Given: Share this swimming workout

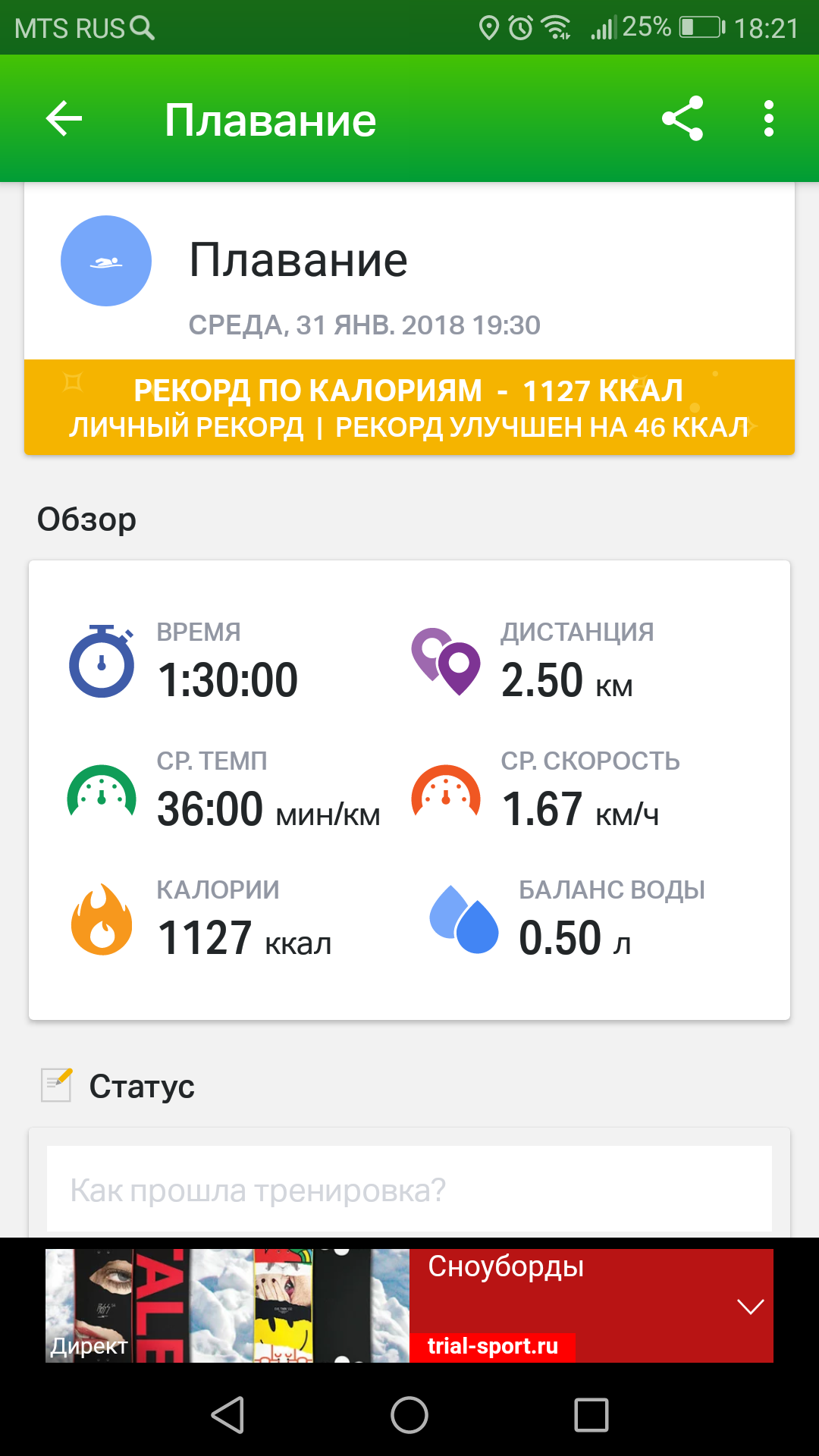Looking at the screenshot, I should [682, 119].
